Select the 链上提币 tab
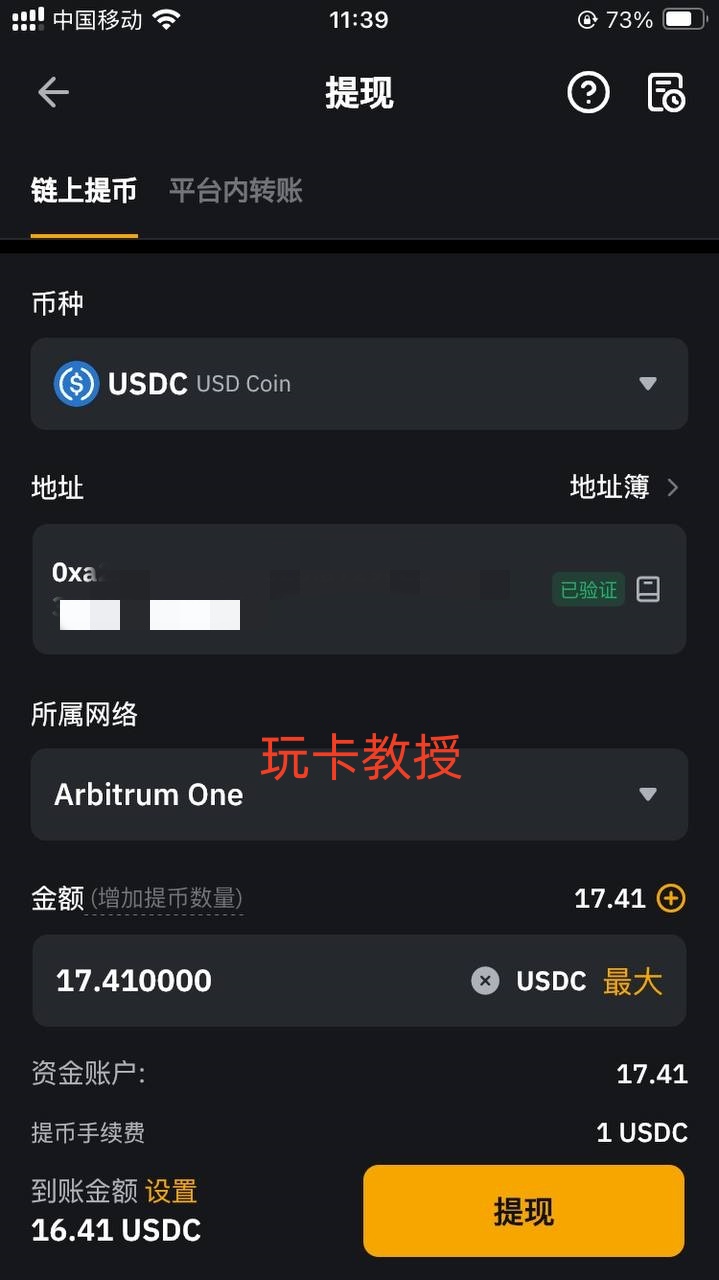719x1280 pixels. click(x=84, y=191)
